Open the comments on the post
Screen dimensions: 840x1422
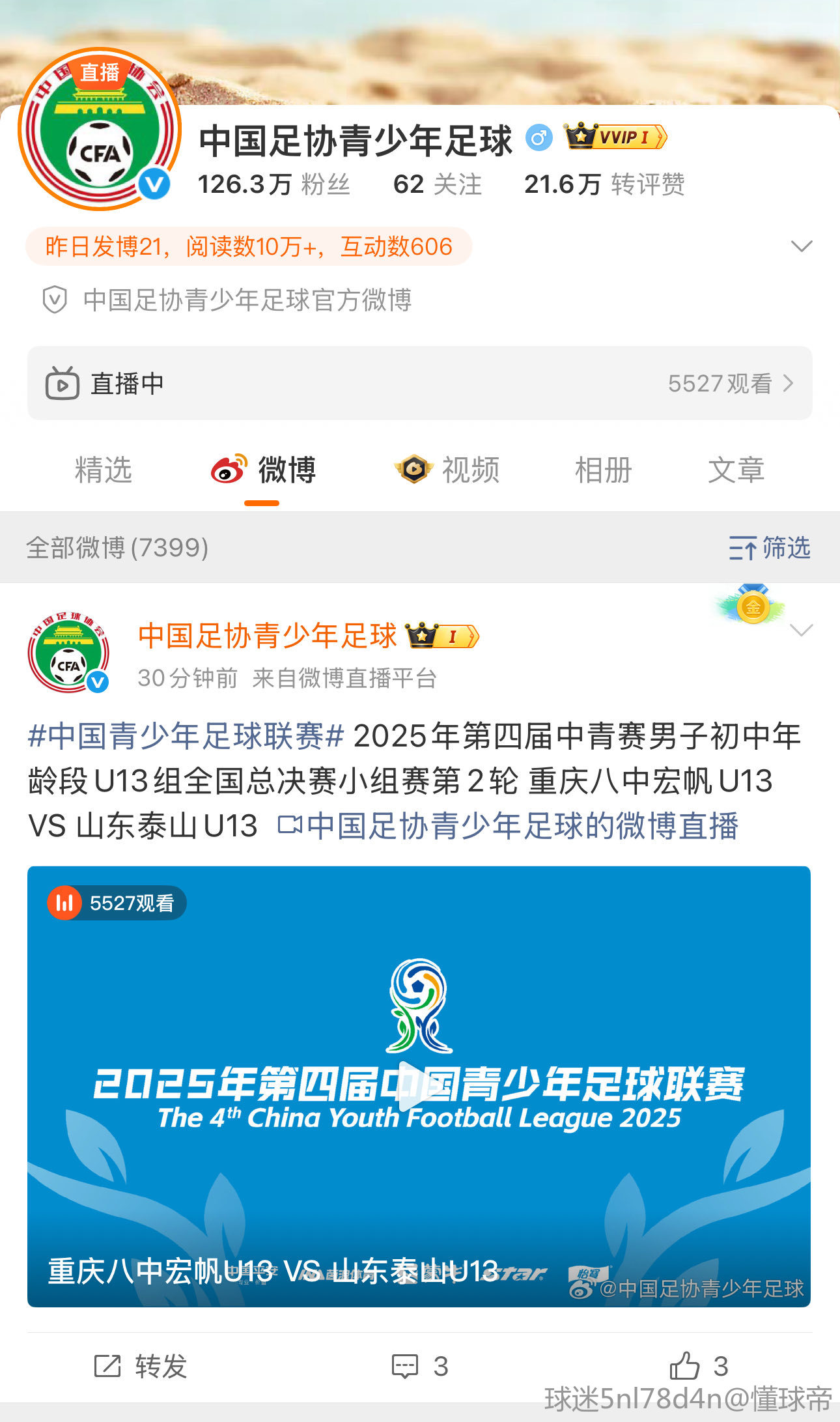(419, 1366)
